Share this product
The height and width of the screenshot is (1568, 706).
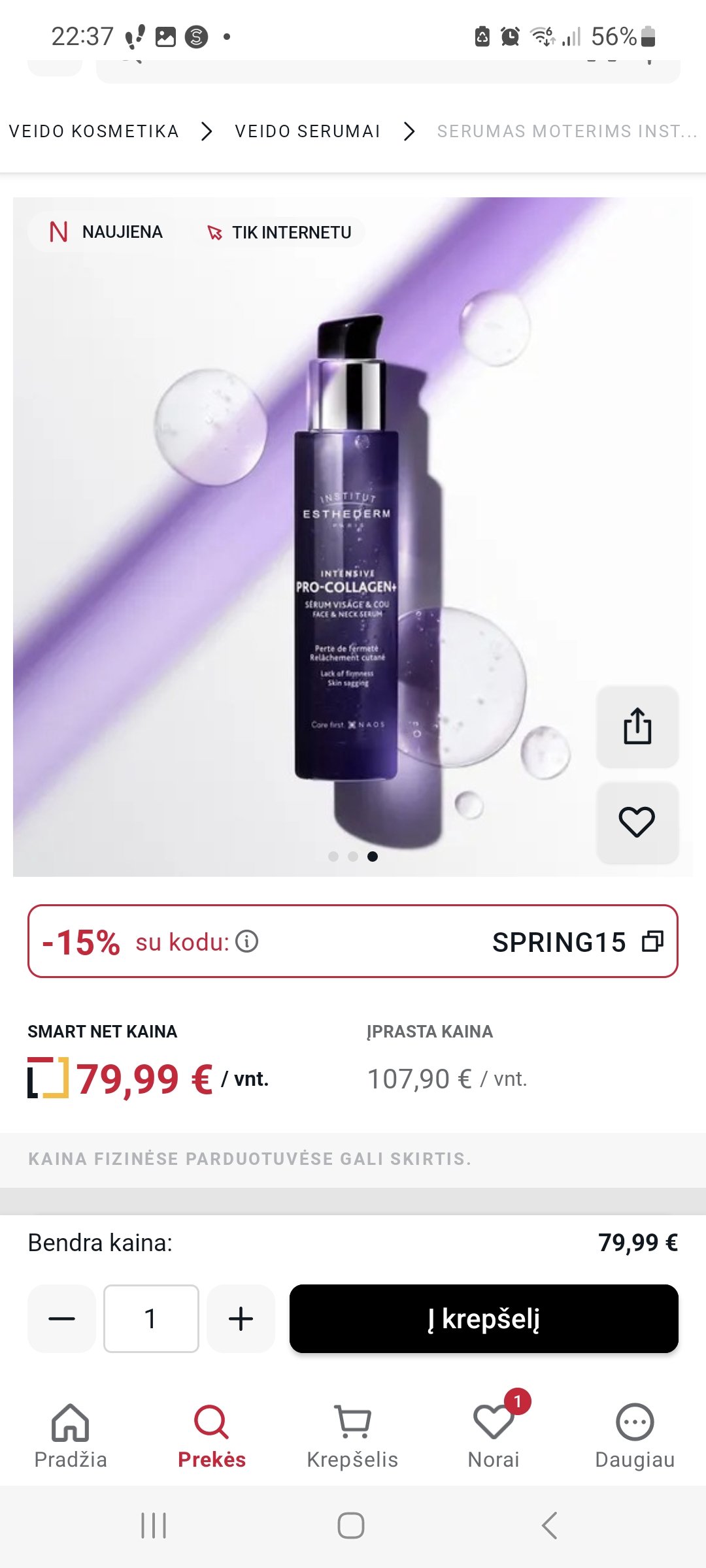(637, 727)
